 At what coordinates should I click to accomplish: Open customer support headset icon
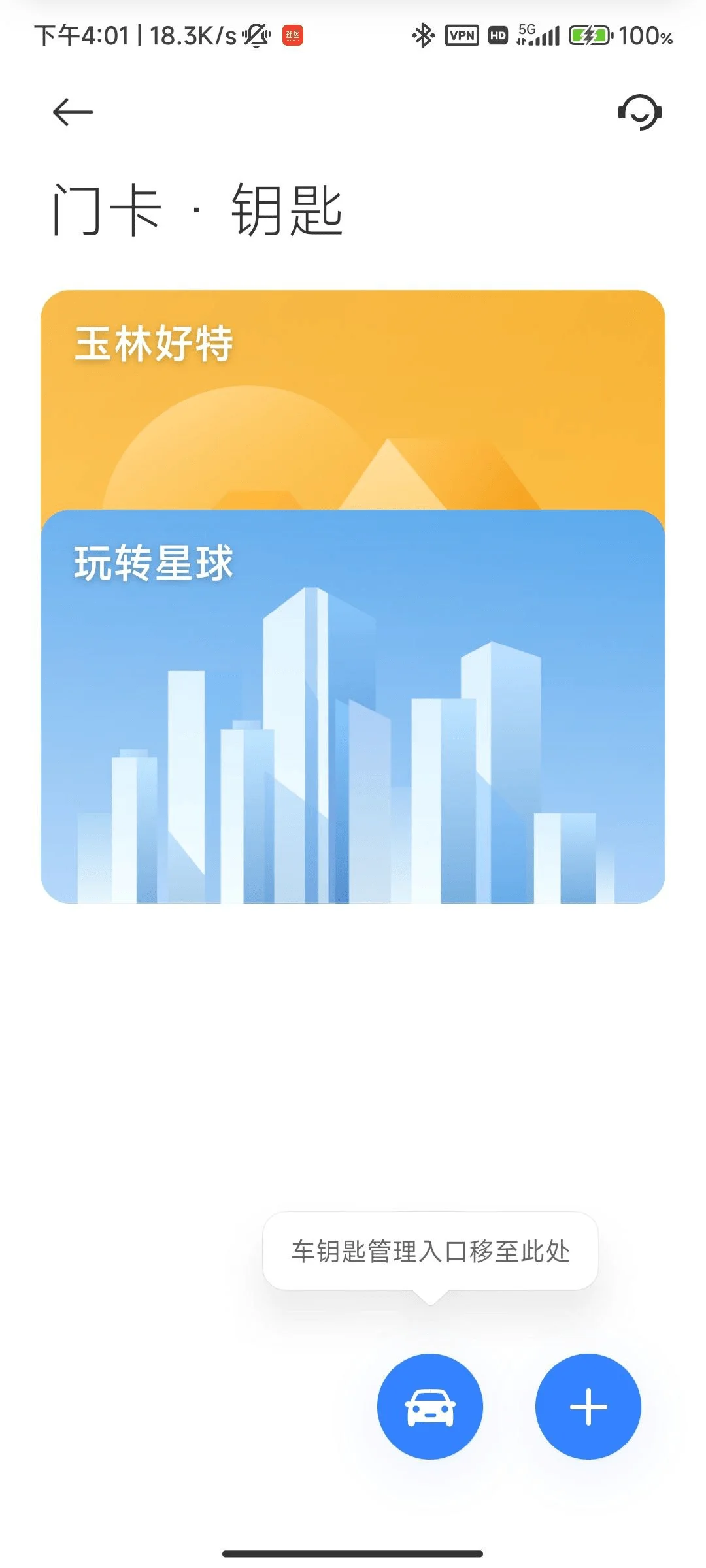tap(639, 112)
